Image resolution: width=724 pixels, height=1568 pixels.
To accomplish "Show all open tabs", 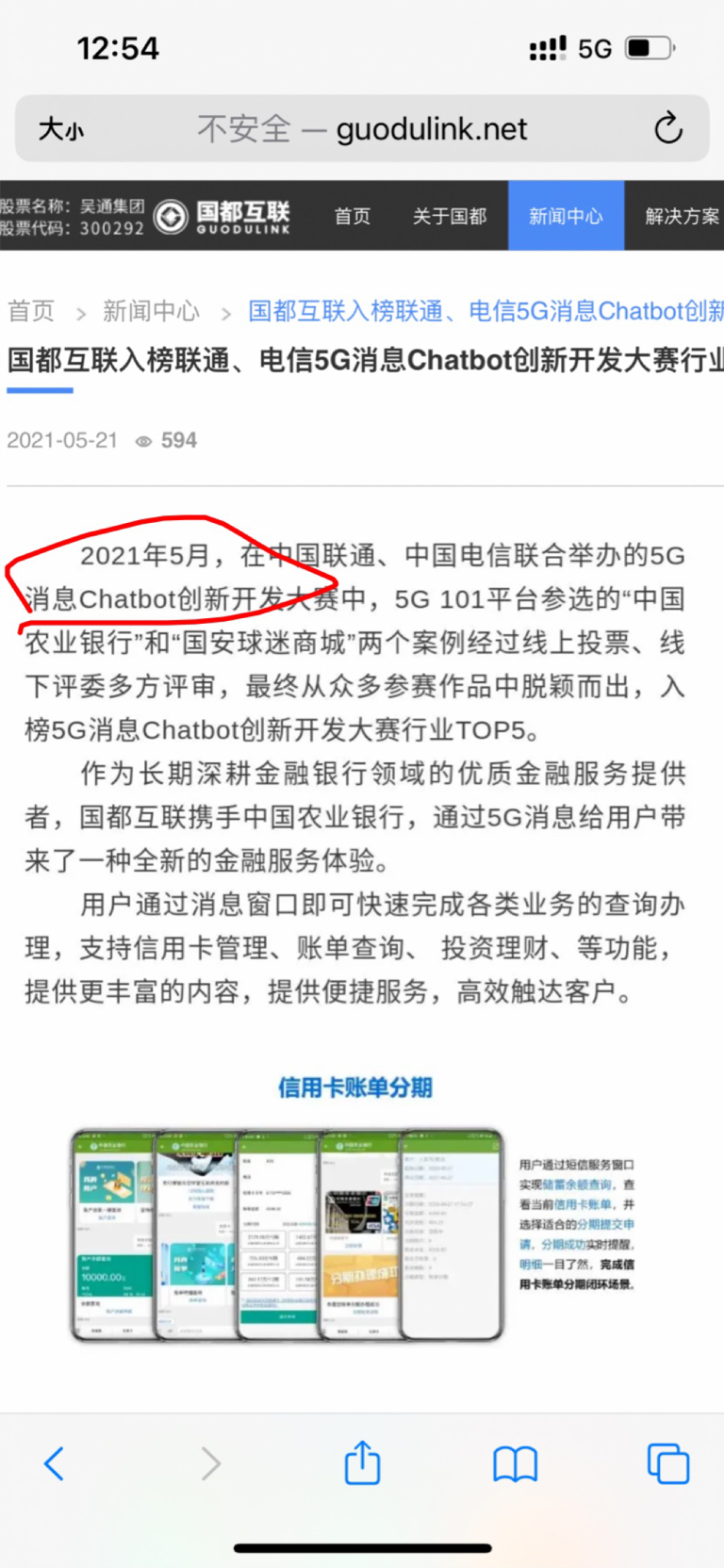I will pos(667,1464).
